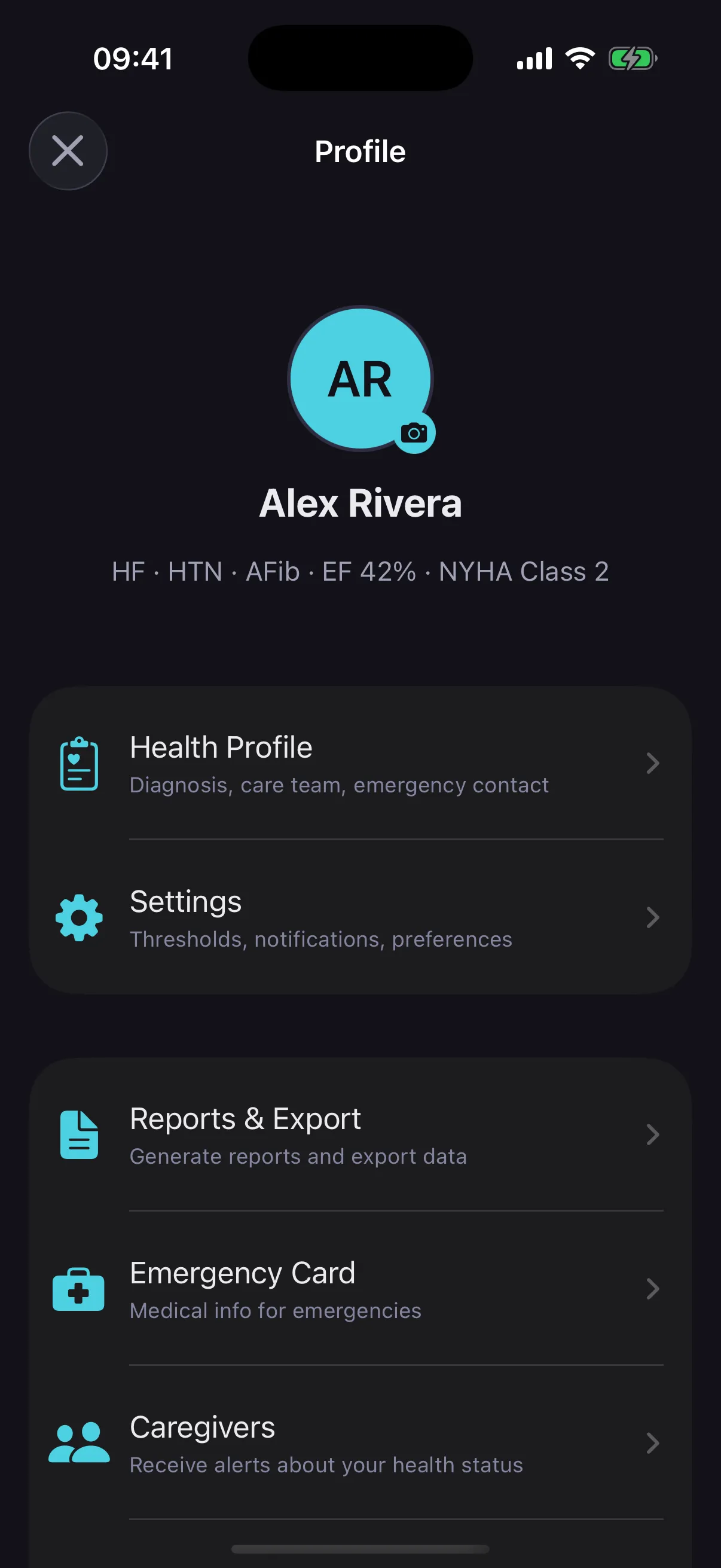This screenshot has height=1568, width=721.
Task: Close the Profile screen
Action: tap(68, 151)
